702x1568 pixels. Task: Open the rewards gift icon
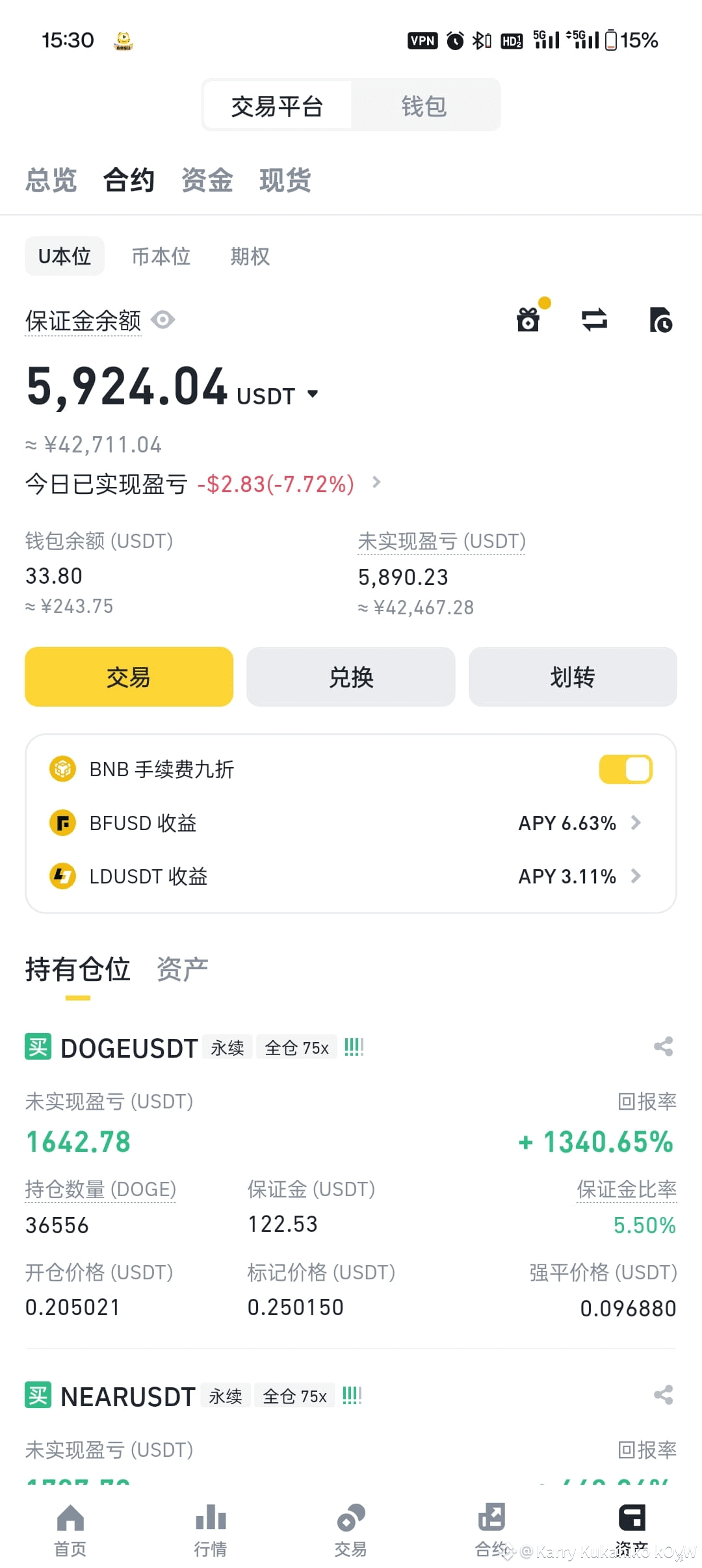point(528,320)
